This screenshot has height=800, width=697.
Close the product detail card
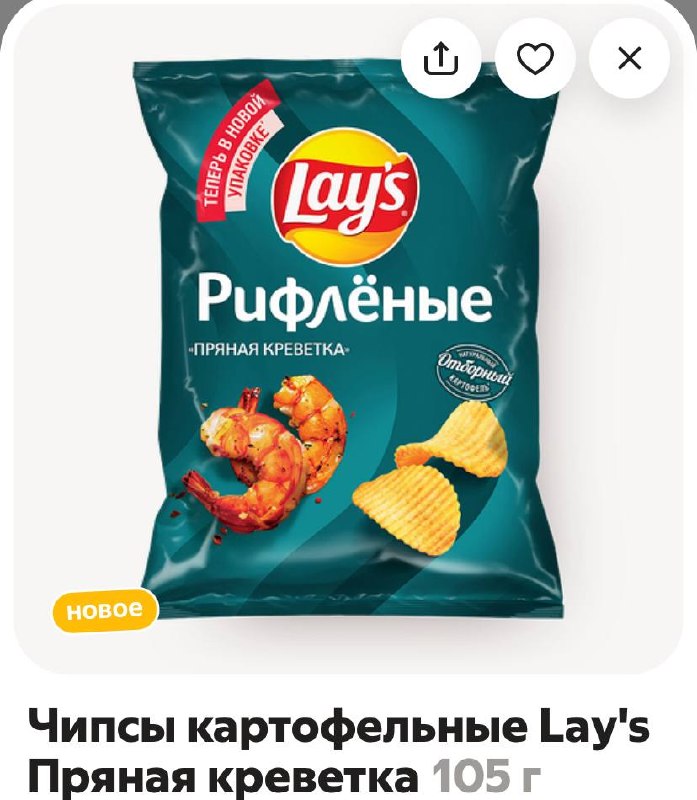click(629, 59)
